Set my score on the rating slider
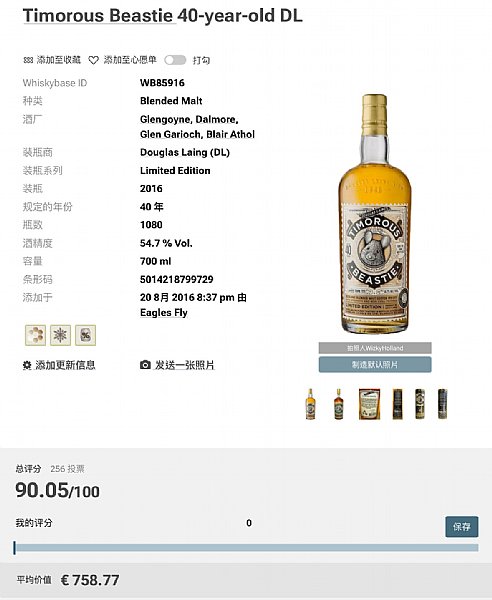Viewport: 492px width, 600px height. [246, 548]
